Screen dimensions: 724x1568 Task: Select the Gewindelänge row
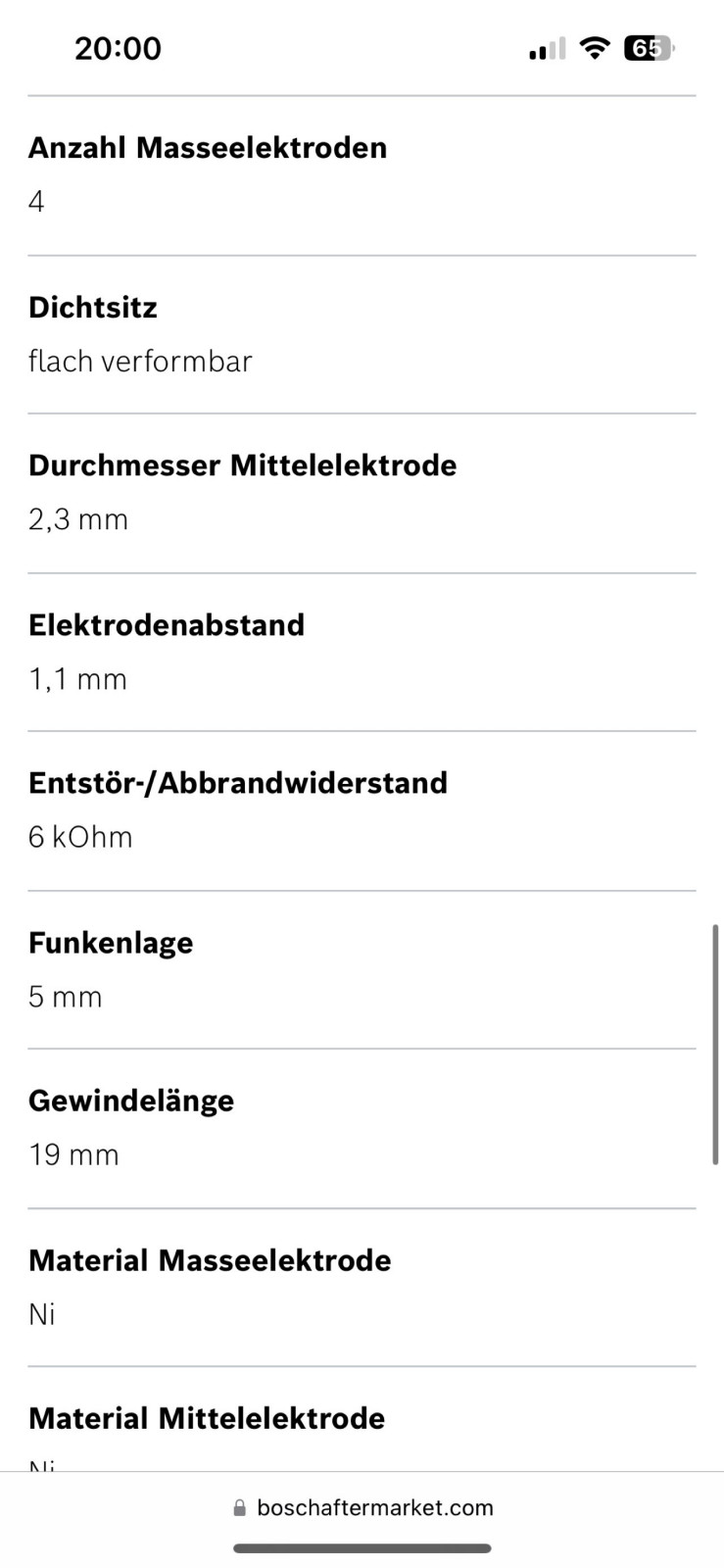131,1101
